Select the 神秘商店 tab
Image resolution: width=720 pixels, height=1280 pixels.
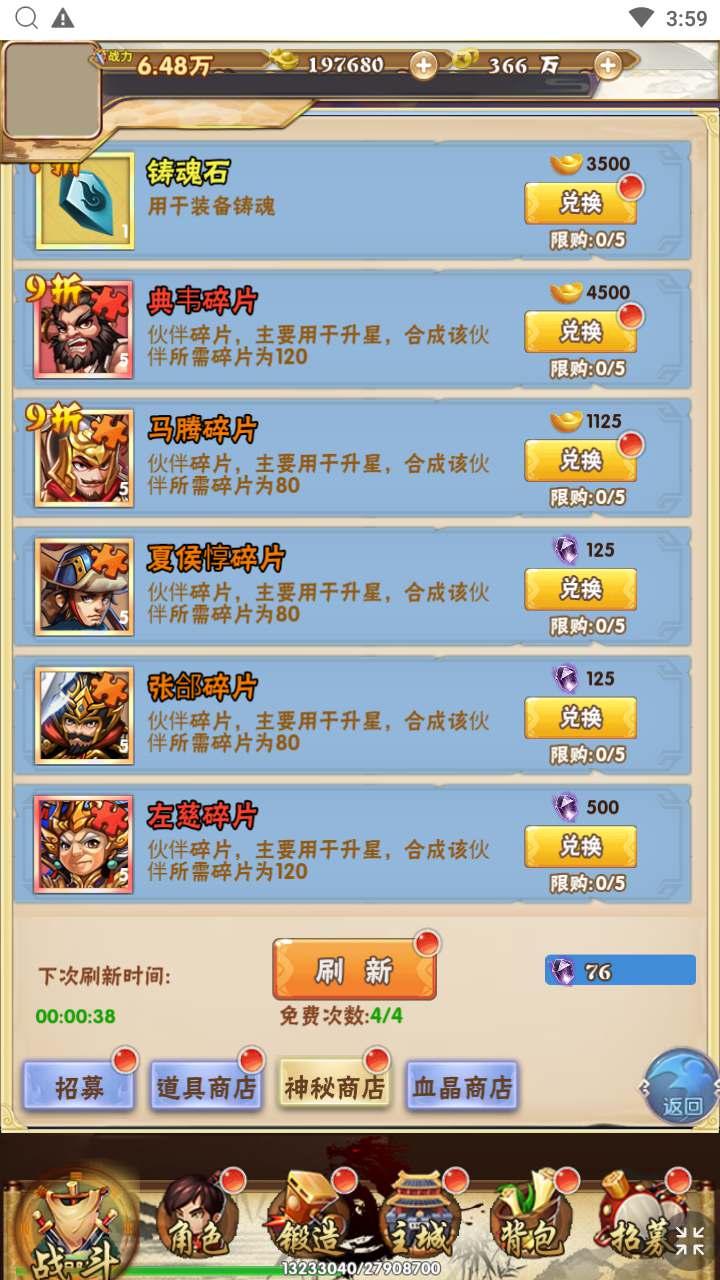(334, 1087)
